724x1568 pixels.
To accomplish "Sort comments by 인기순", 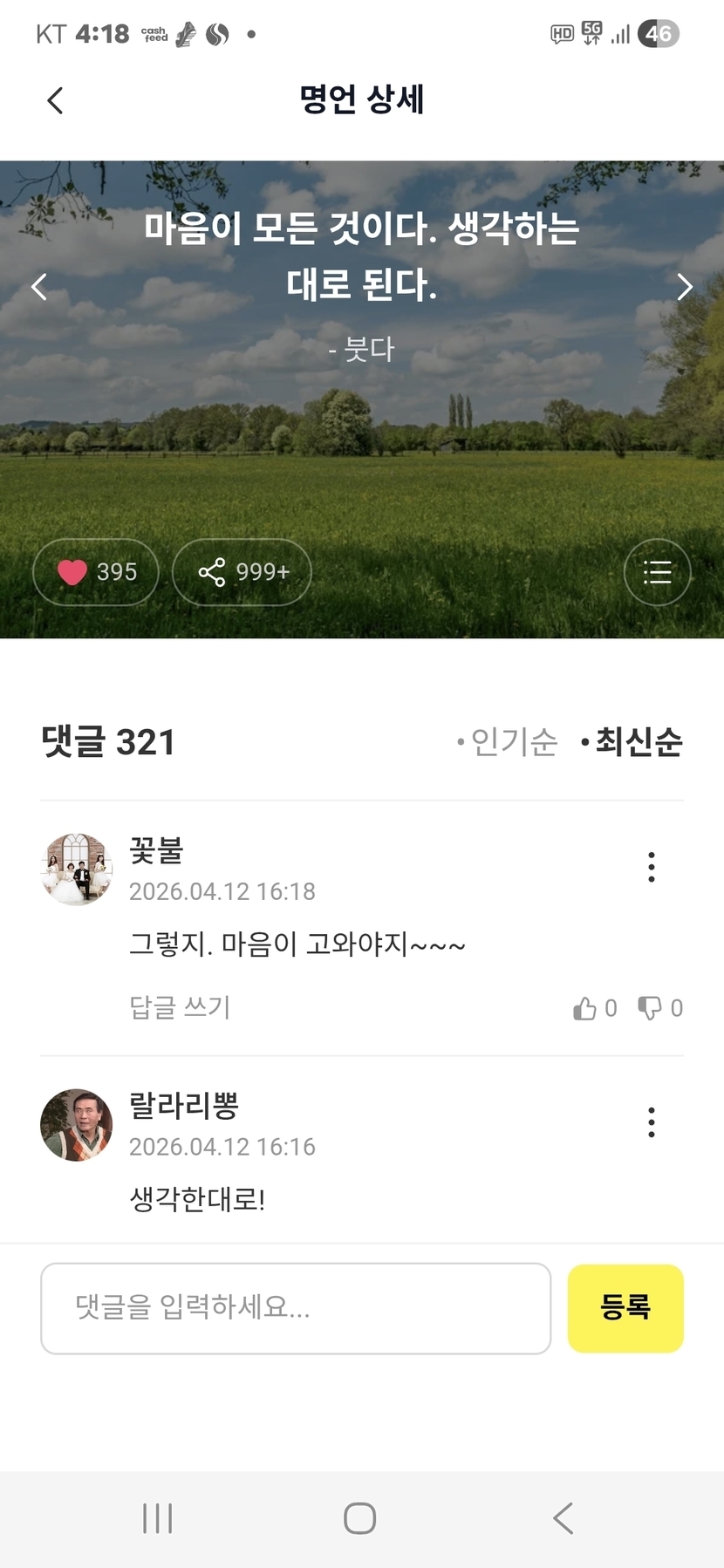I will (x=508, y=742).
